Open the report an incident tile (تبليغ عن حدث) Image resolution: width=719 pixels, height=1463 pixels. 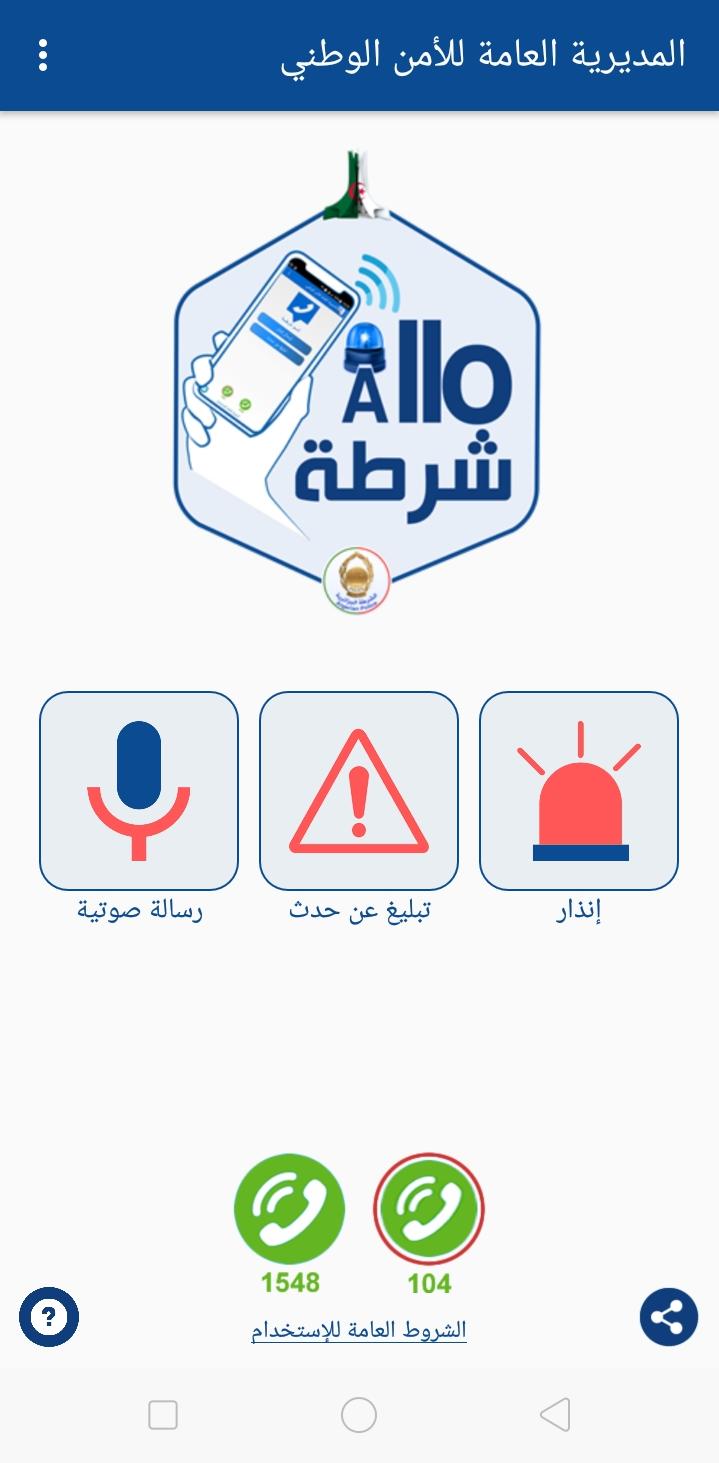(x=359, y=790)
